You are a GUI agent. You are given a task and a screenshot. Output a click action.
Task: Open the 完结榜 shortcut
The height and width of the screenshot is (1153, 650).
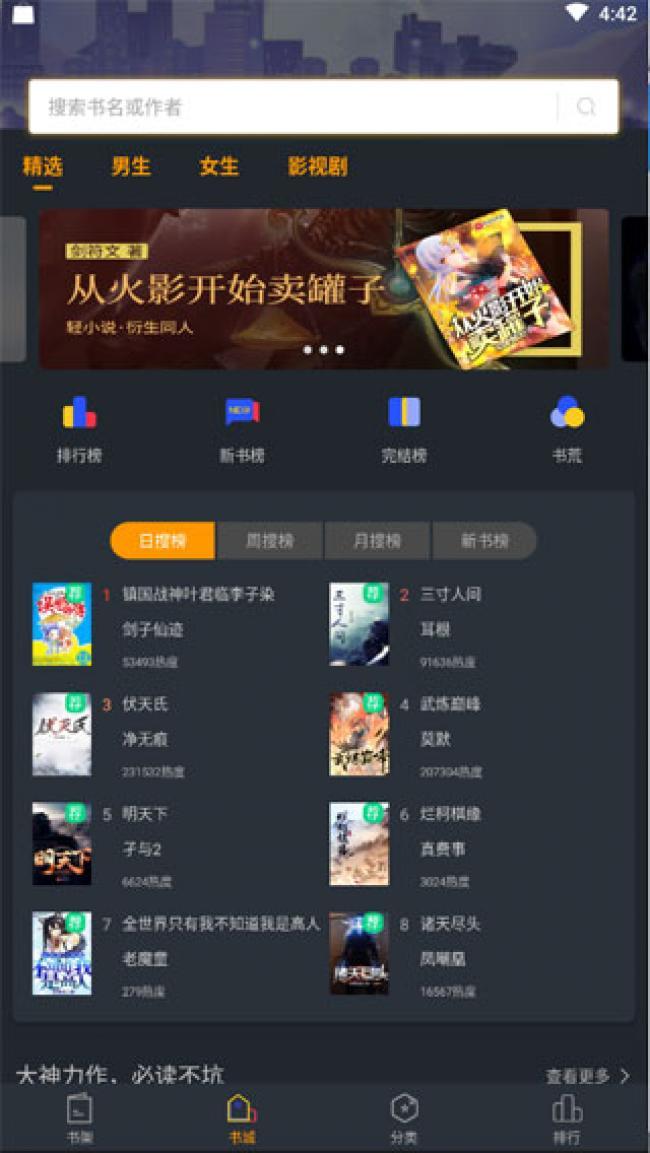[x=404, y=428]
